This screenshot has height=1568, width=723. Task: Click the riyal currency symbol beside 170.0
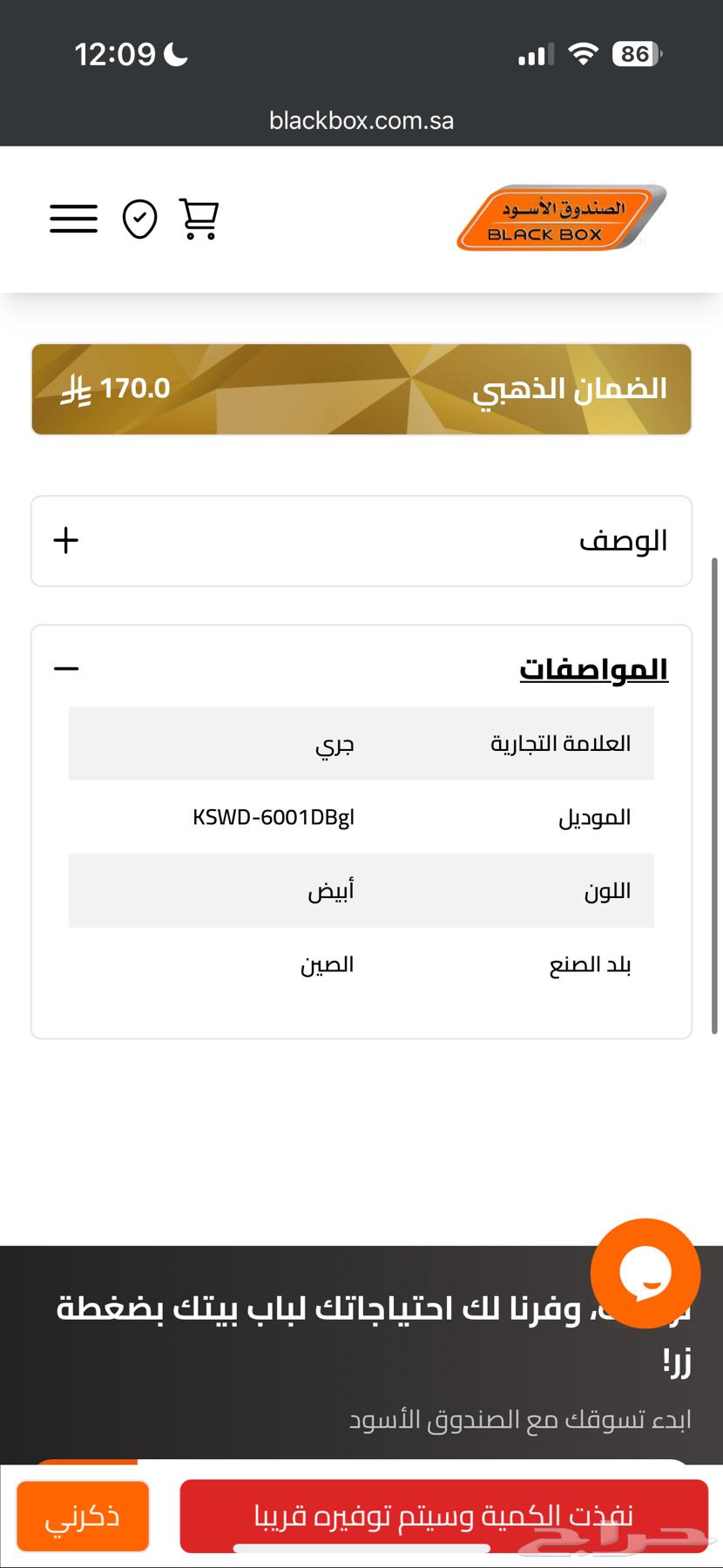tap(77, 391)
